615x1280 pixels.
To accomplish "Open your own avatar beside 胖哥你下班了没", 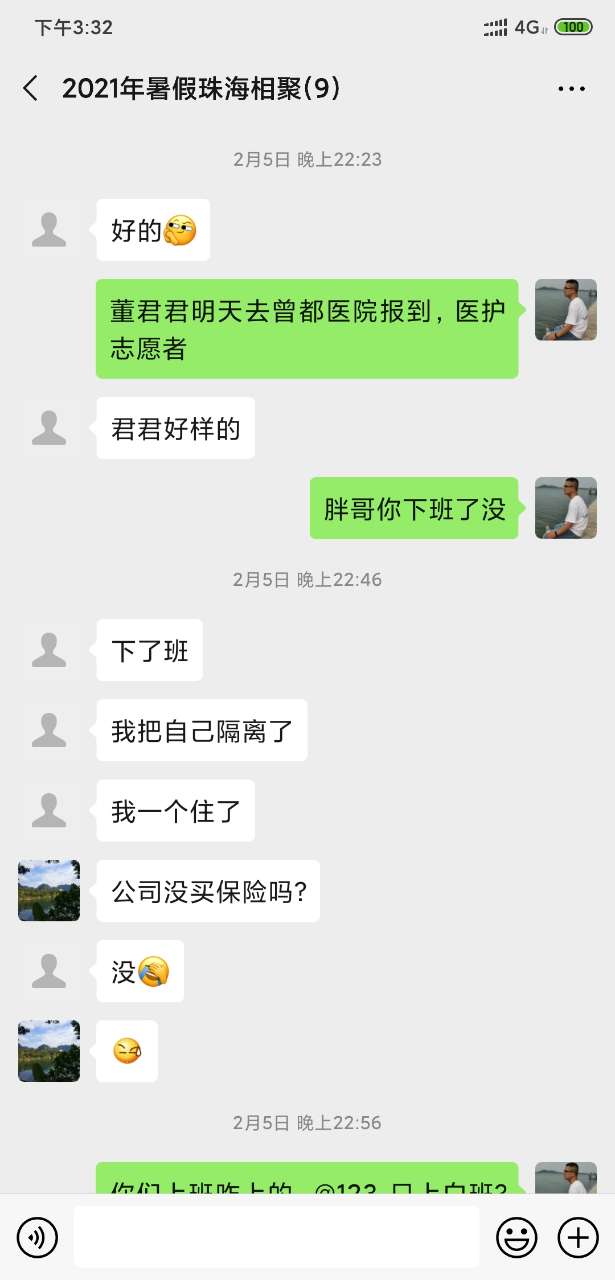I will (x=566, y=508).
